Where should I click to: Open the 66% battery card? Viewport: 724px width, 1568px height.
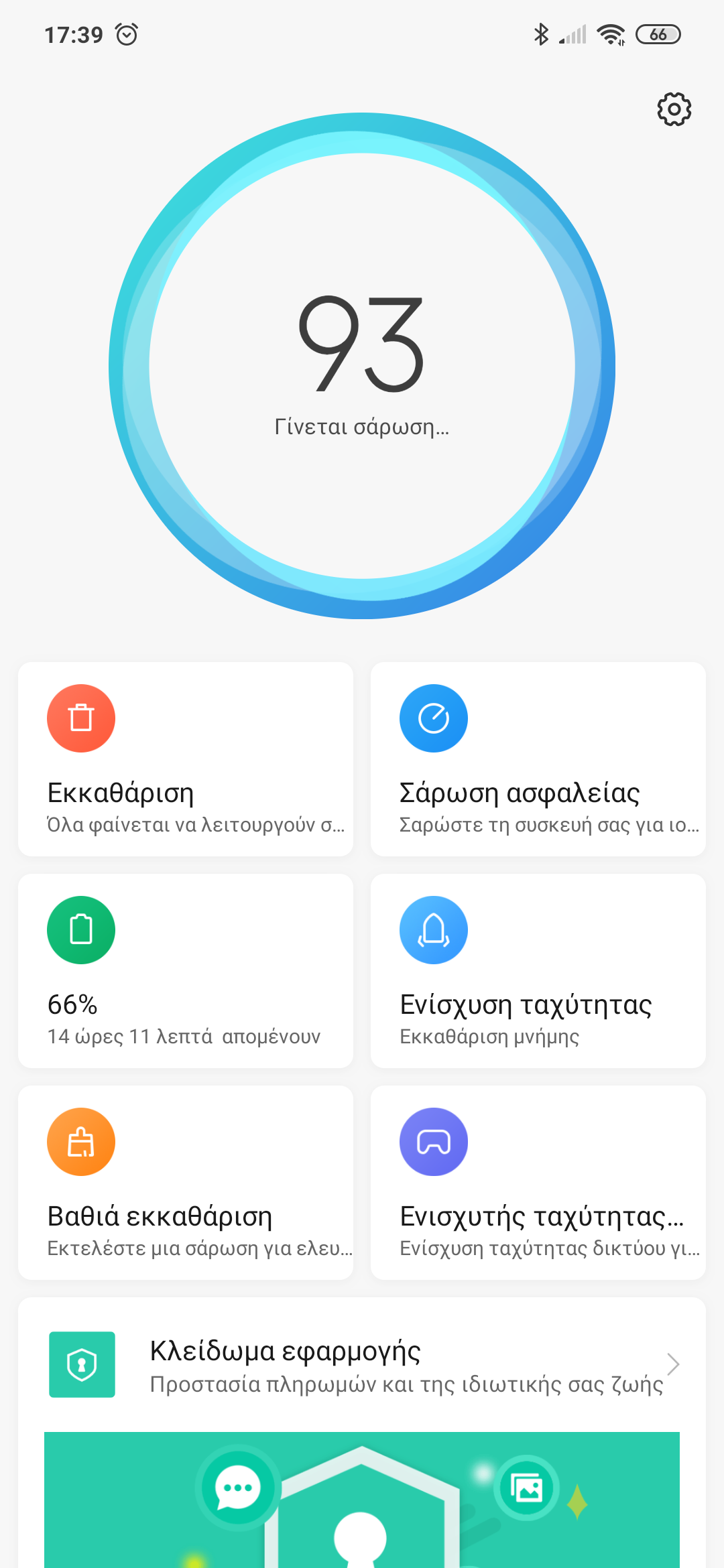coord(186,971)
